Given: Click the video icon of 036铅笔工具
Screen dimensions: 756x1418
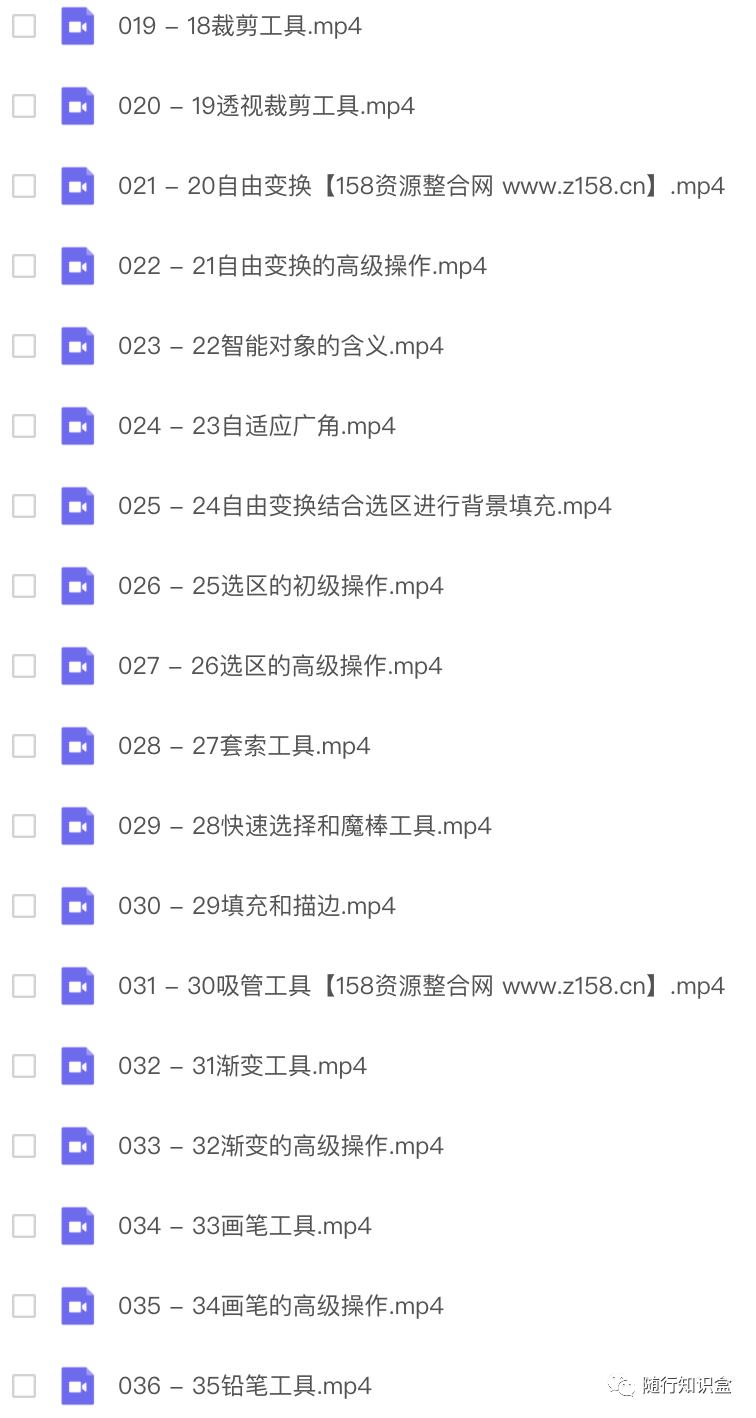Looking at the screenshot, I should (77, 1386).
